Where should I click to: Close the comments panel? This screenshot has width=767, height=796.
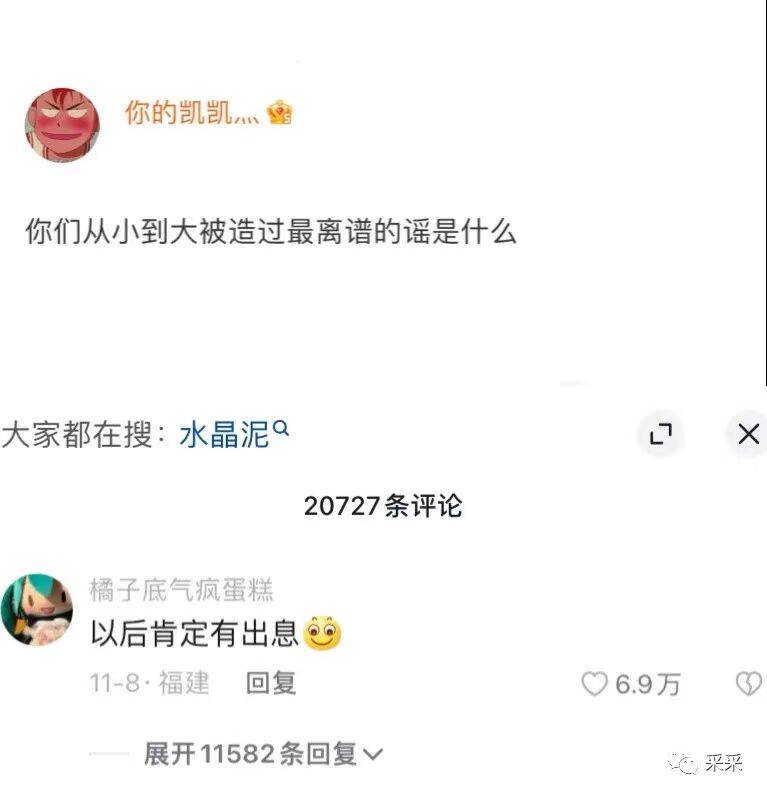pos(747,434)
